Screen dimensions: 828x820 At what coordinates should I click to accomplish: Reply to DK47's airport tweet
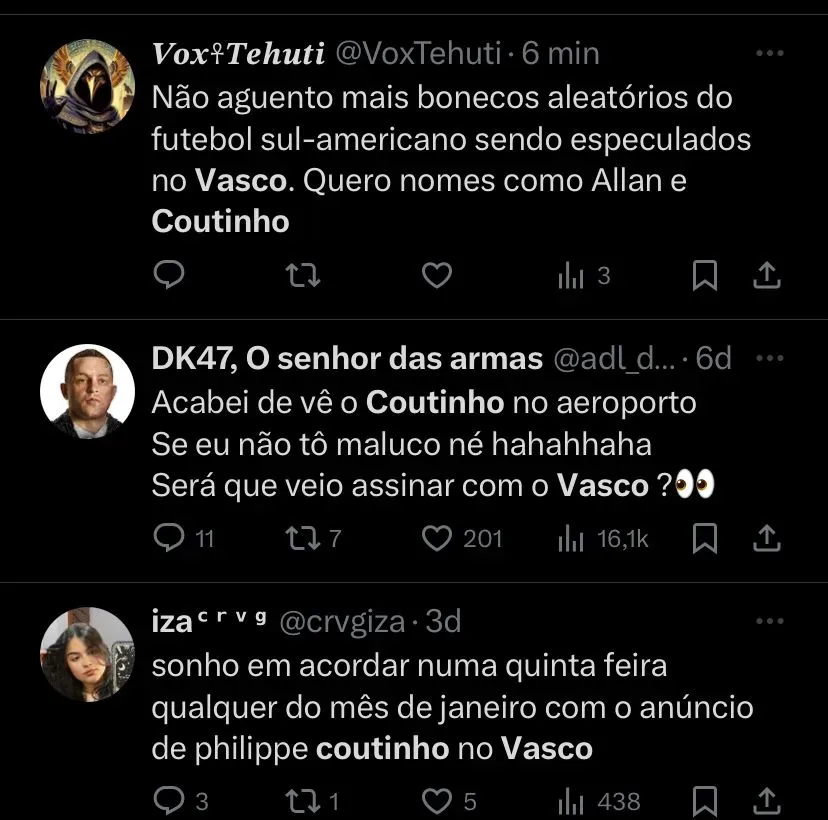click(x=170, y=539)
